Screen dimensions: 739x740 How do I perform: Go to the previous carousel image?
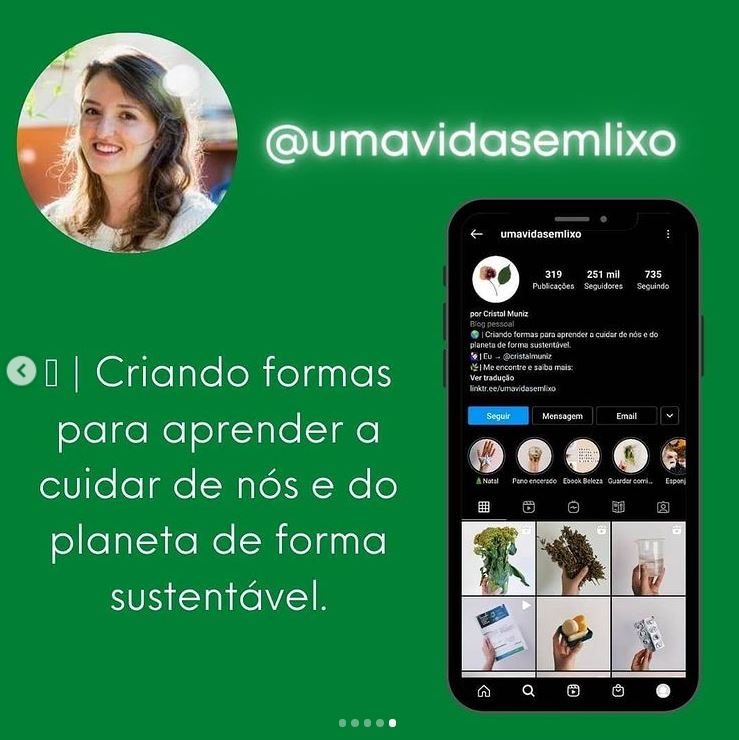coord(21,371)
